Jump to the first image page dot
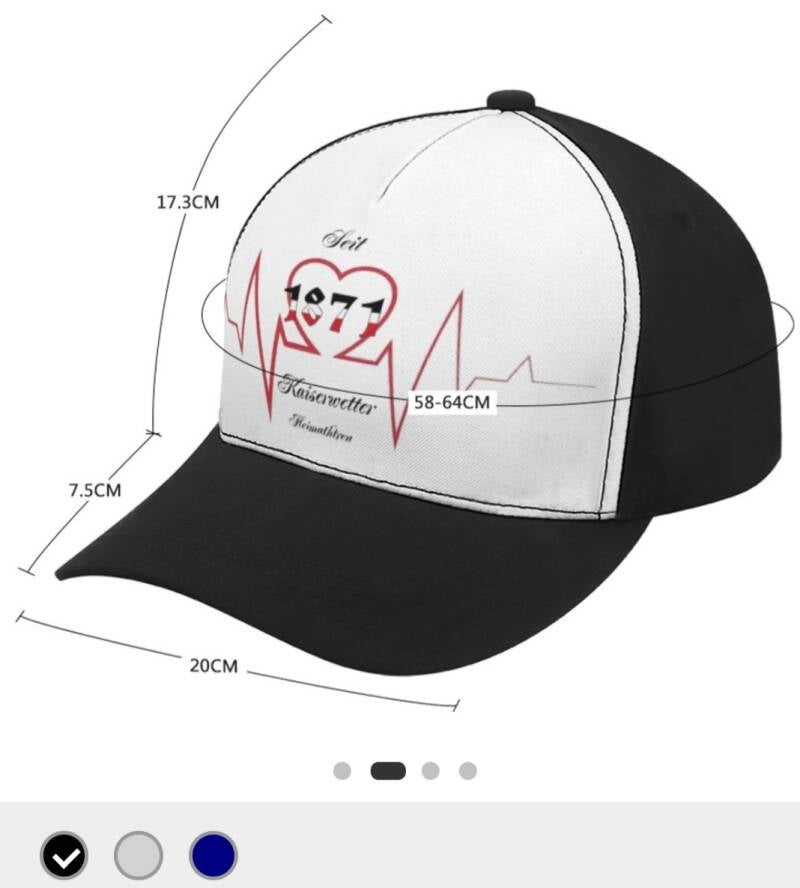This screenshot has width=800, height=888. coord(342,771)
